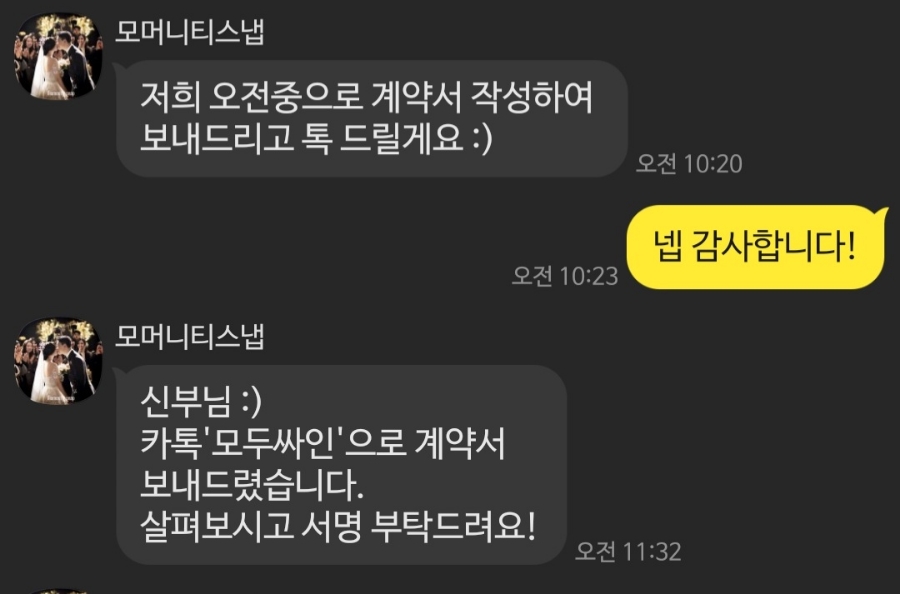The height and width of the screenshot is (594, 900).
Task: Open 모머니티스냅 profile photo beside the 10:20 message
Action: pos(58,57)
